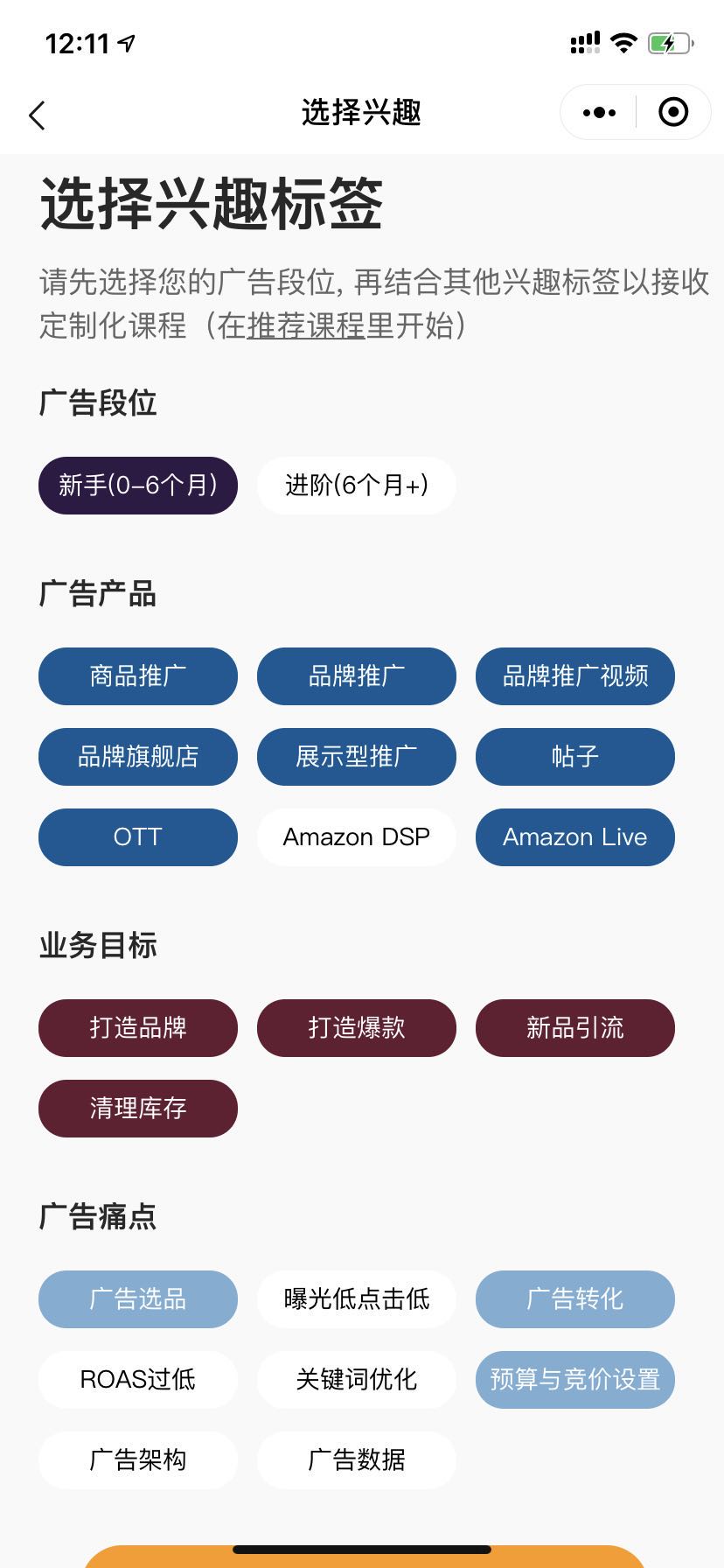Screen dimensions: 724x1568
Task: Deselect the 打造品牌 business goal
Action: (137, 1028)
